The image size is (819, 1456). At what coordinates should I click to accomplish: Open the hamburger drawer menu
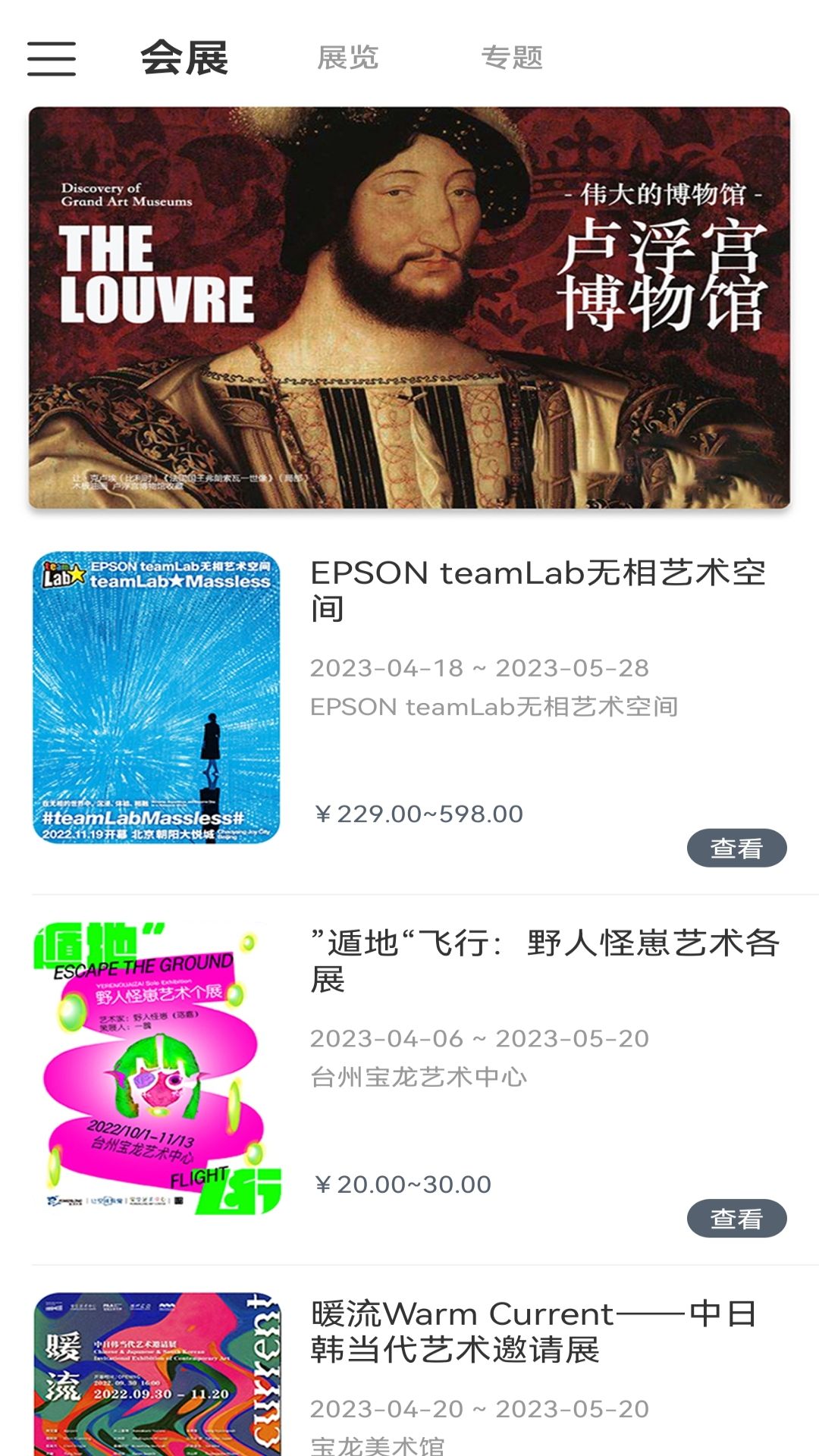(x=52, y=58)
